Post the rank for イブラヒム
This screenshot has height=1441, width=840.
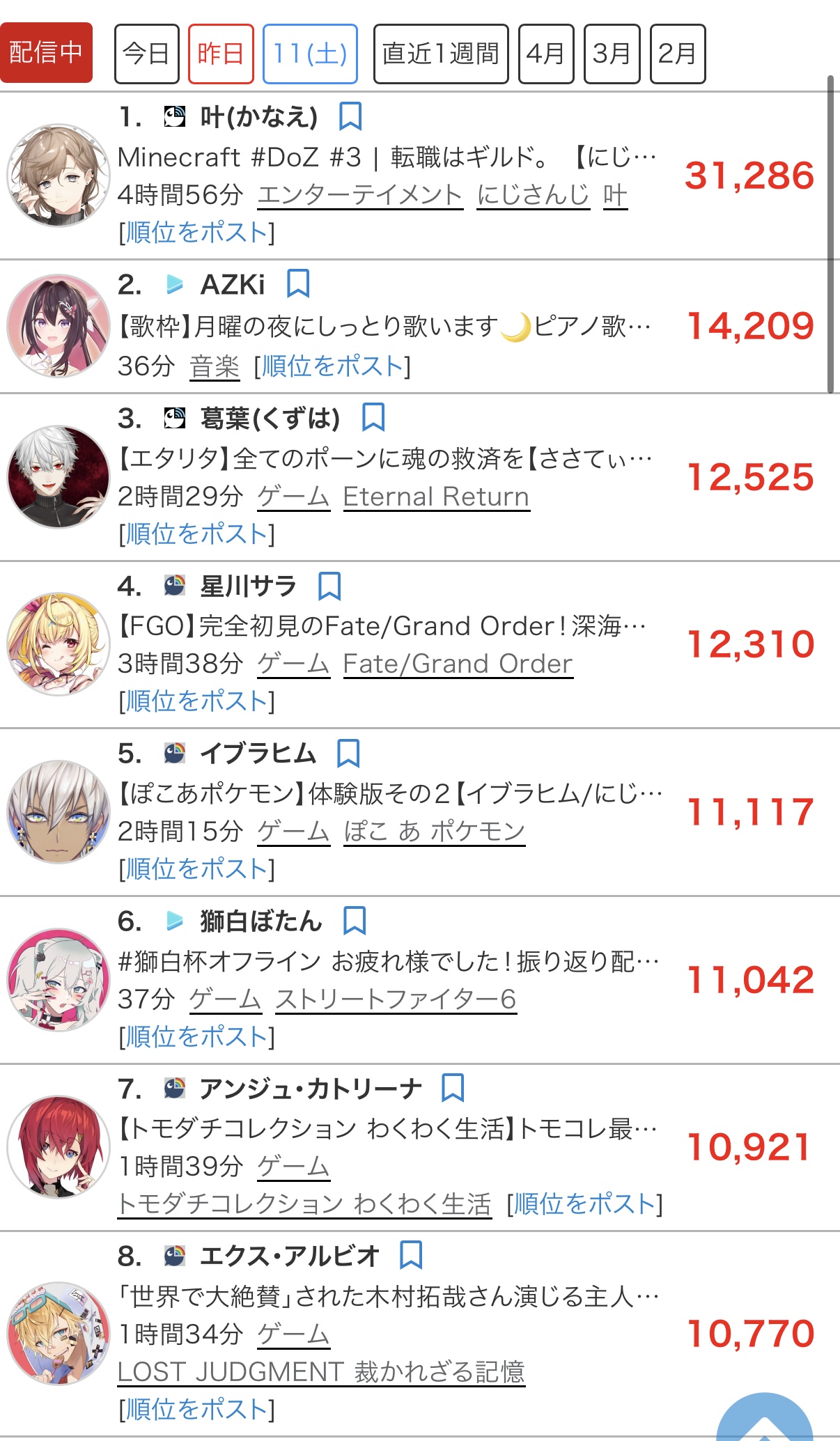[197, 869]
